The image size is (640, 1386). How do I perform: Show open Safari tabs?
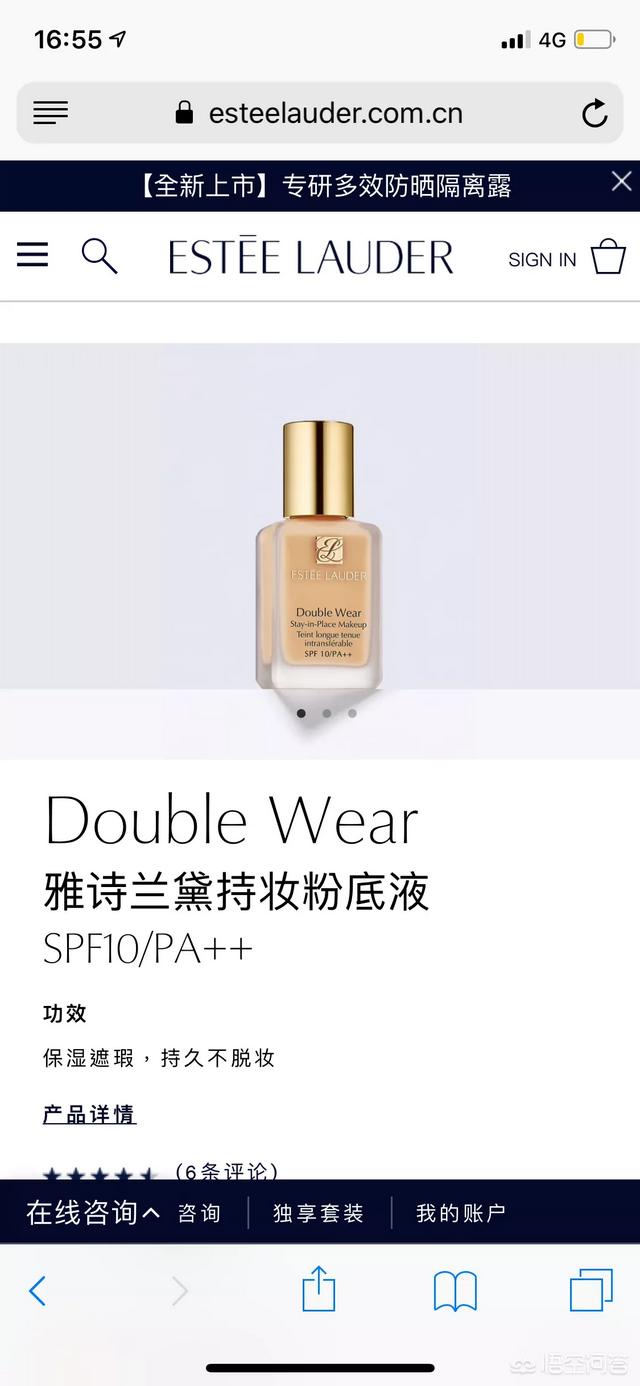pyautogui.click(x=591, y=1290)
